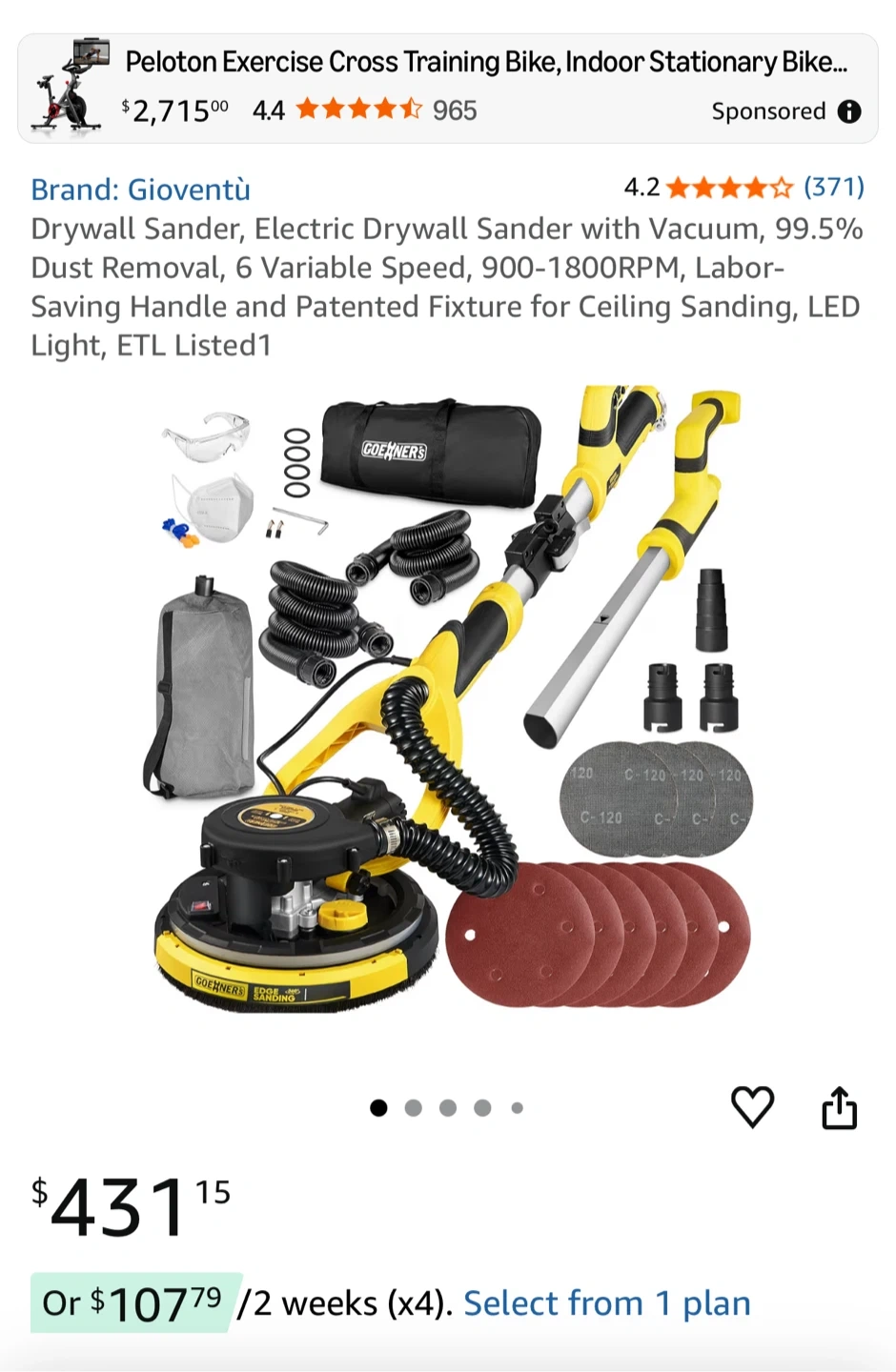The height and width of the screenshot is (1372, 896).
Task: Jump to the second image dot
Action: 413,1108
